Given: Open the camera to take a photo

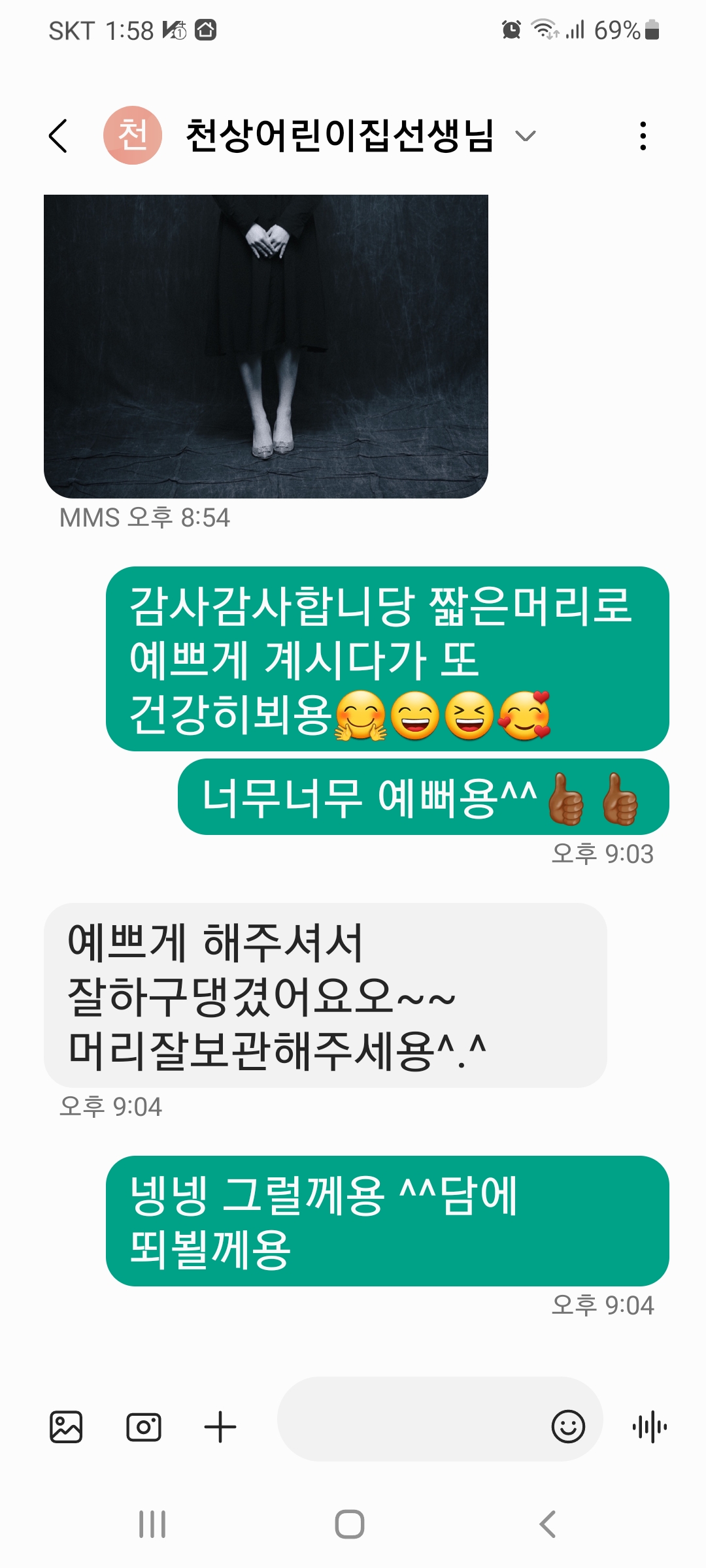Looking at the screenshot, I should coord(143,1426).
